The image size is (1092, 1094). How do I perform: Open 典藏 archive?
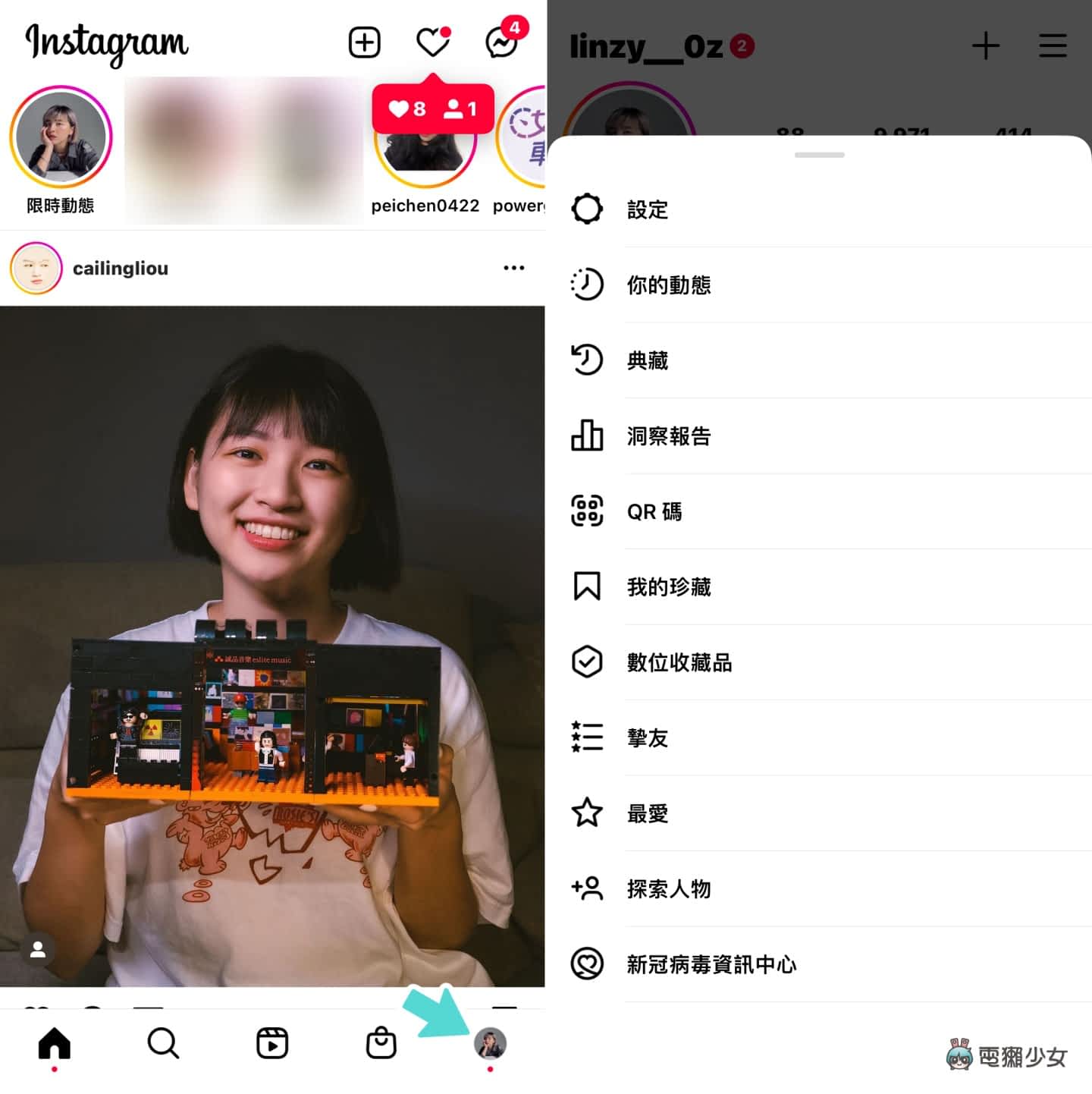click(647, 360)
